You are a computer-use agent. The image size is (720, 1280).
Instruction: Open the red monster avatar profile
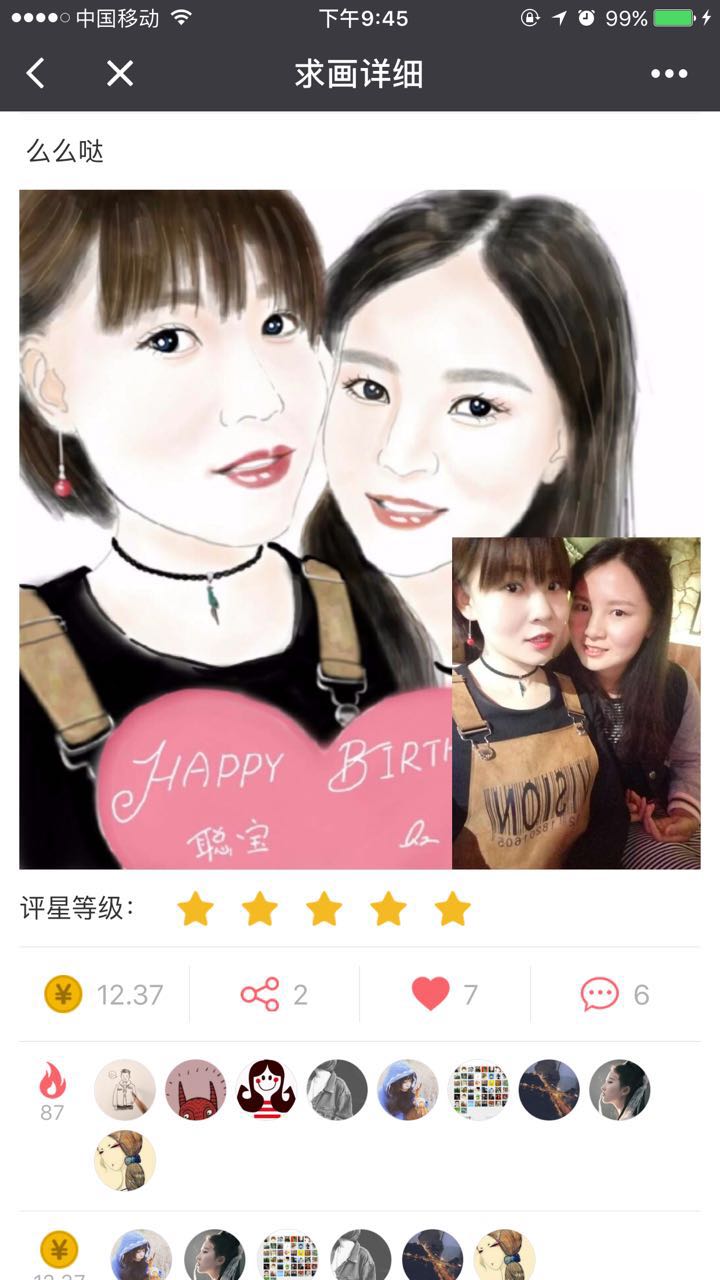point(195,1090)
